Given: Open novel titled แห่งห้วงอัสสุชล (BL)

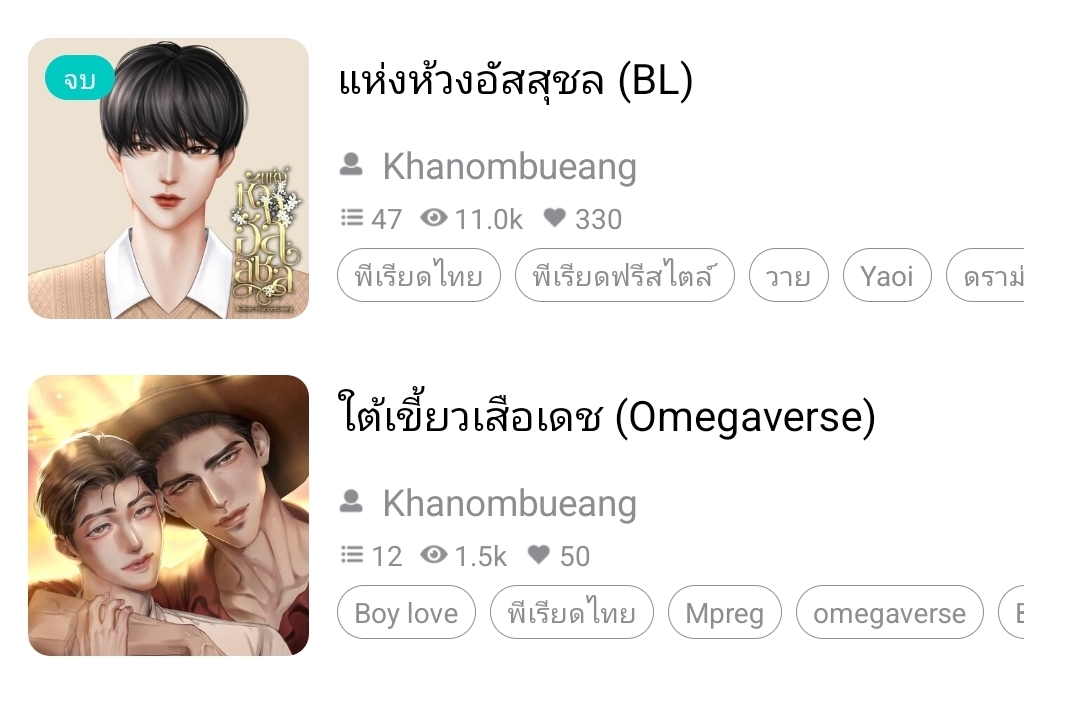Looking at the screenshot, I should pos(516,81).
